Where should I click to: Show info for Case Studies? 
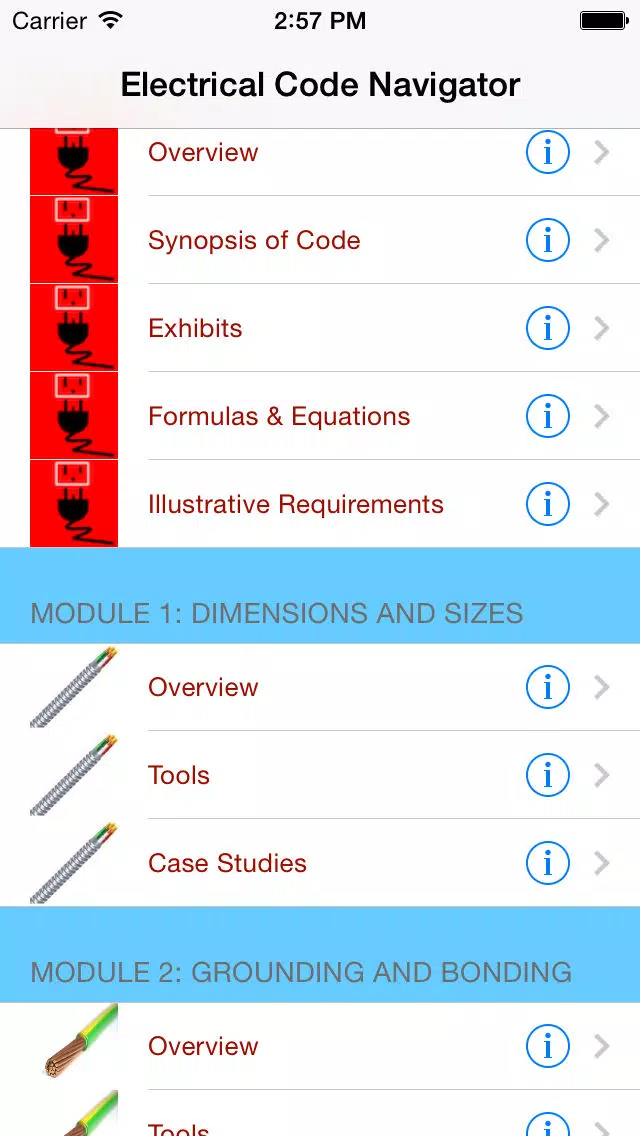547,863
